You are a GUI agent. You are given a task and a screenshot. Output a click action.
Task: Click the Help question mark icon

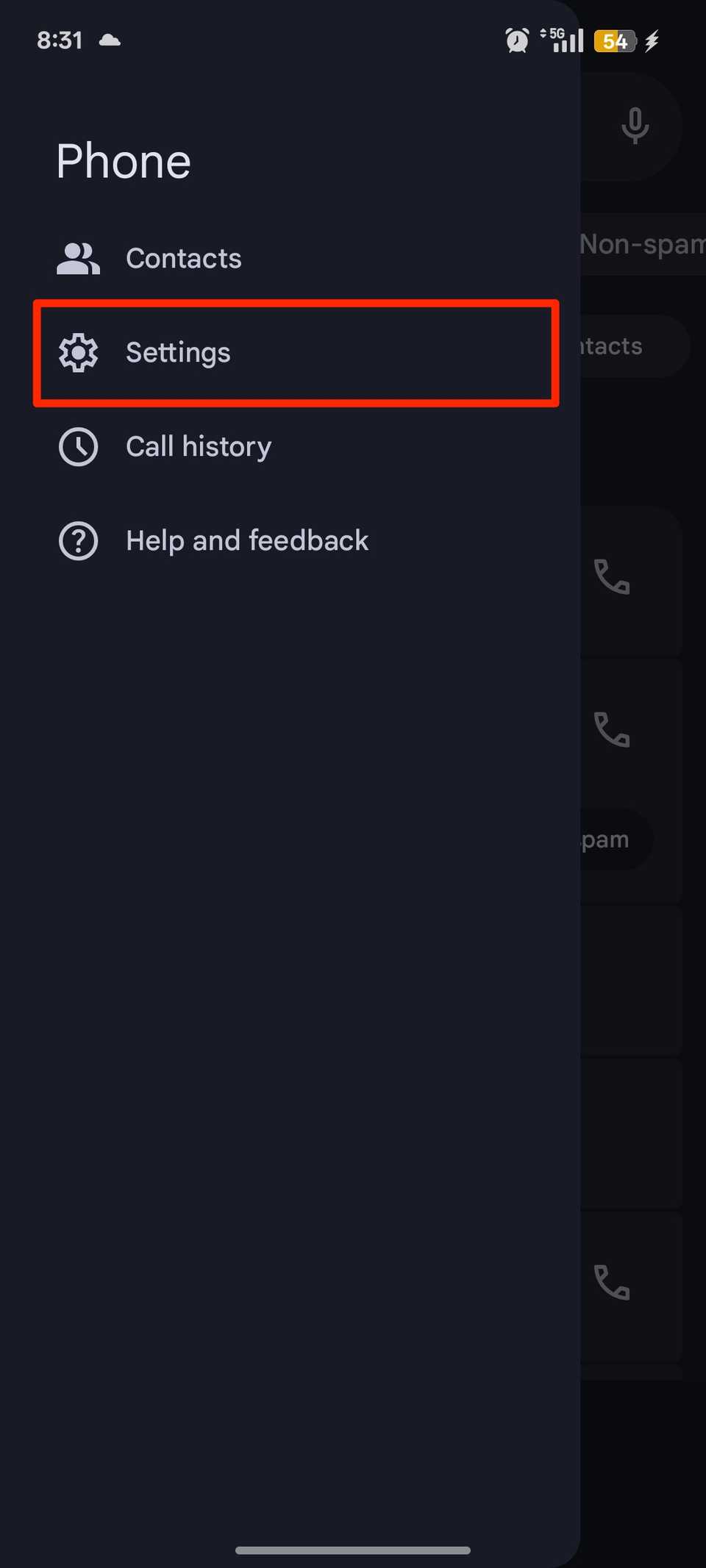coord(78,540)
